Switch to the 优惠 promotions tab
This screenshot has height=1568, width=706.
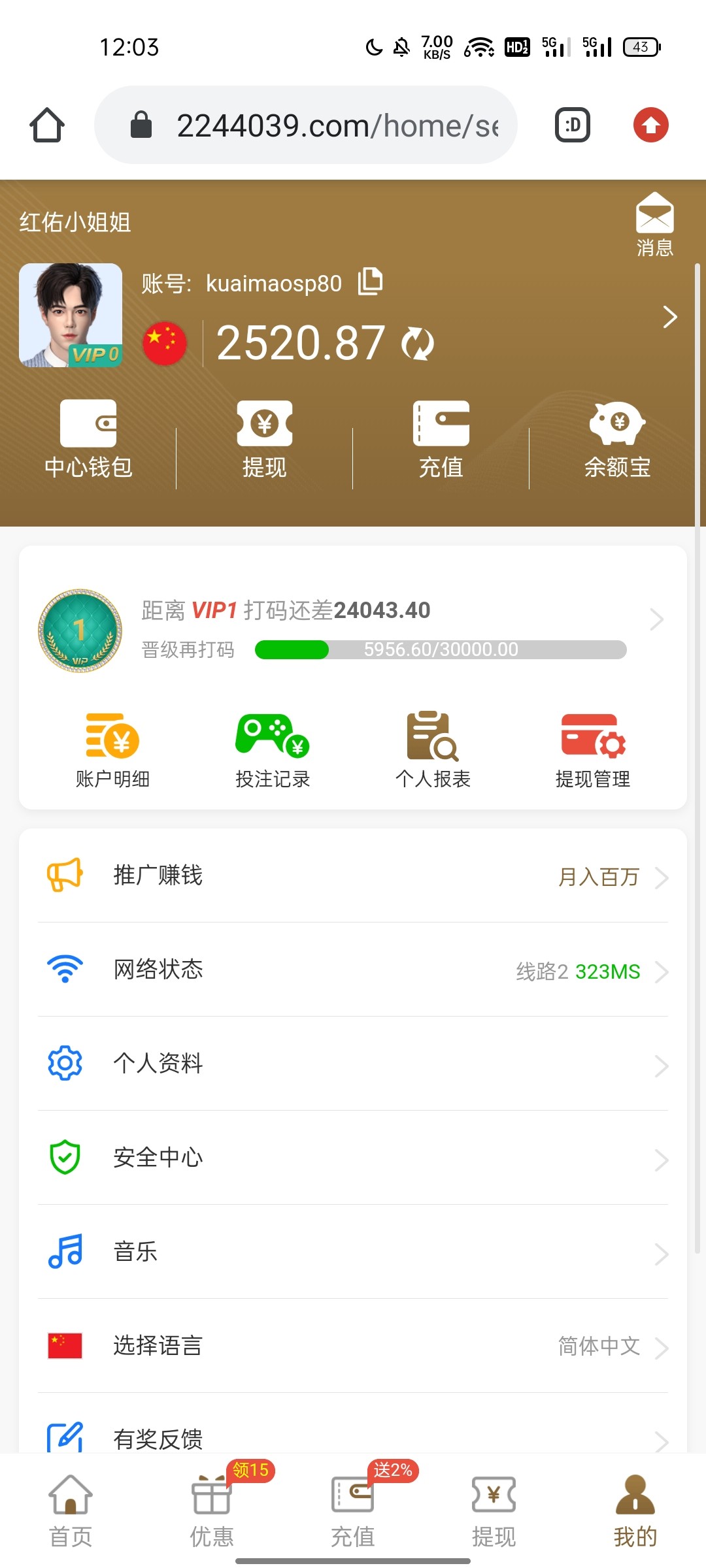(212, 1511)
